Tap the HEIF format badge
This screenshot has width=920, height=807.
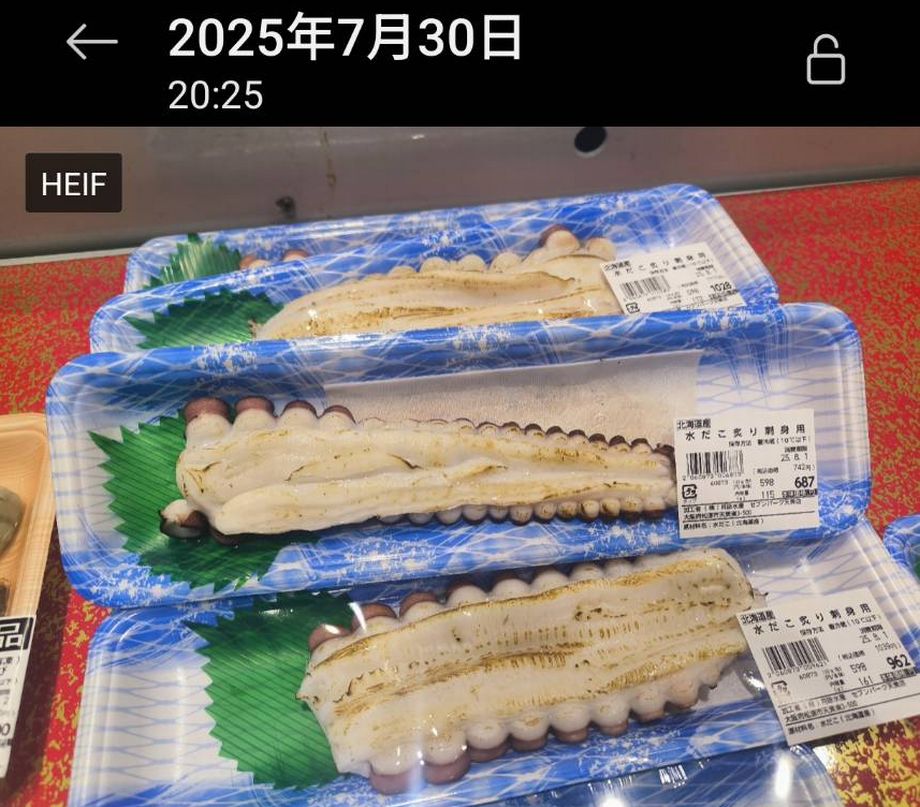coord(74,183)
